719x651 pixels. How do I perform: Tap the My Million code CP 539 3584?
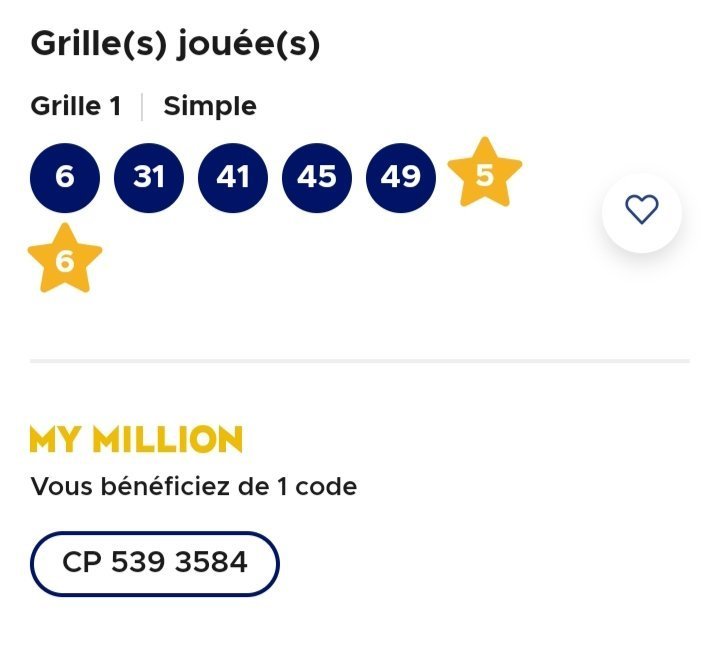[x=155, y=563]
